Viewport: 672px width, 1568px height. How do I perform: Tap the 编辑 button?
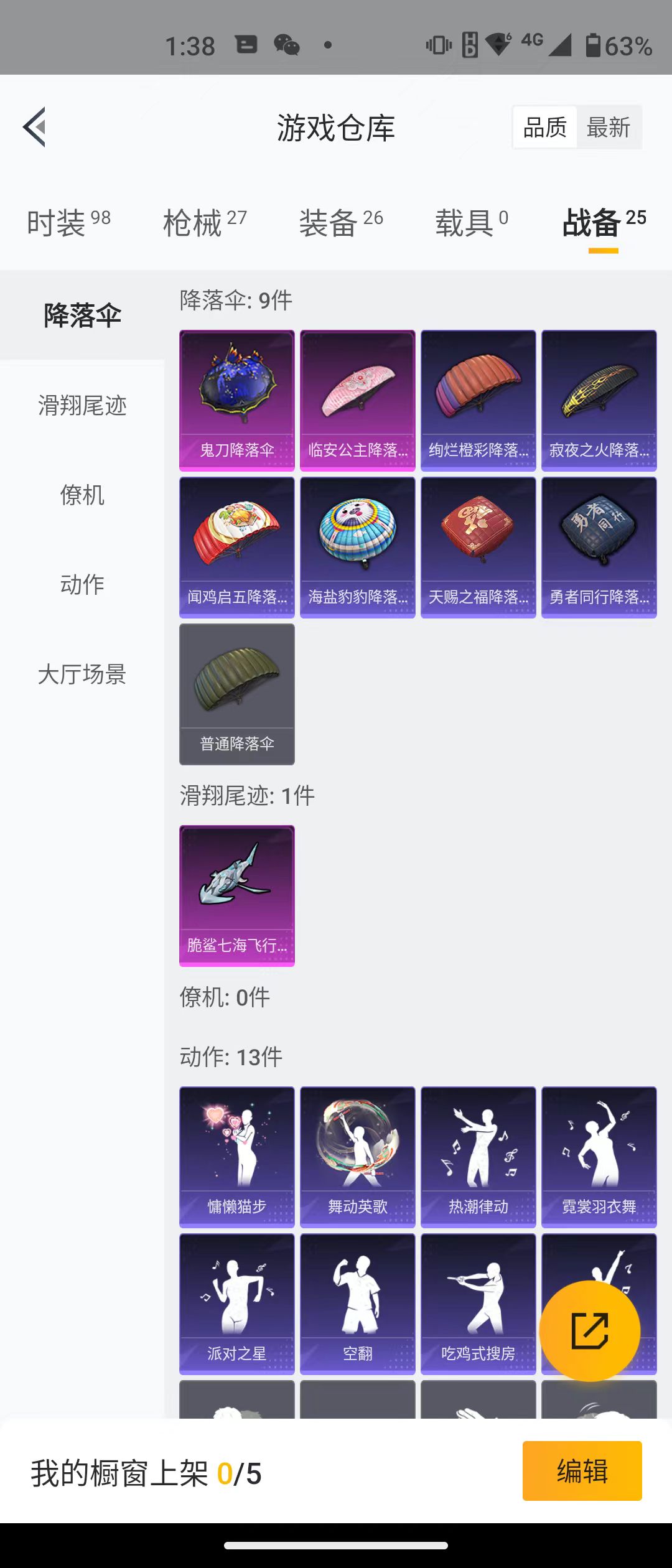tap(582, 1471)
